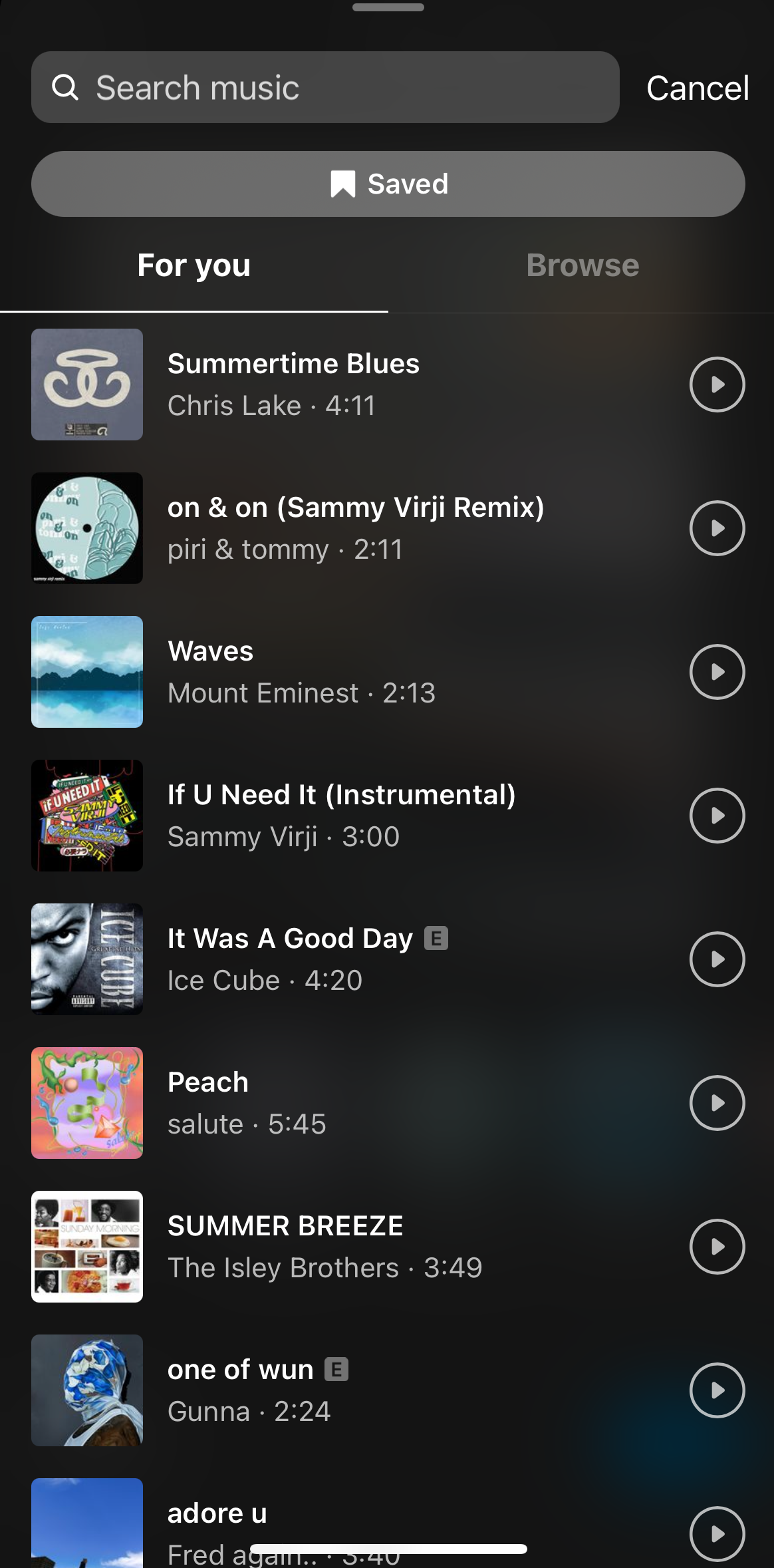Preview adore u by Fred again..
Screen dimensions: 774x1568
pos(717,1533)
